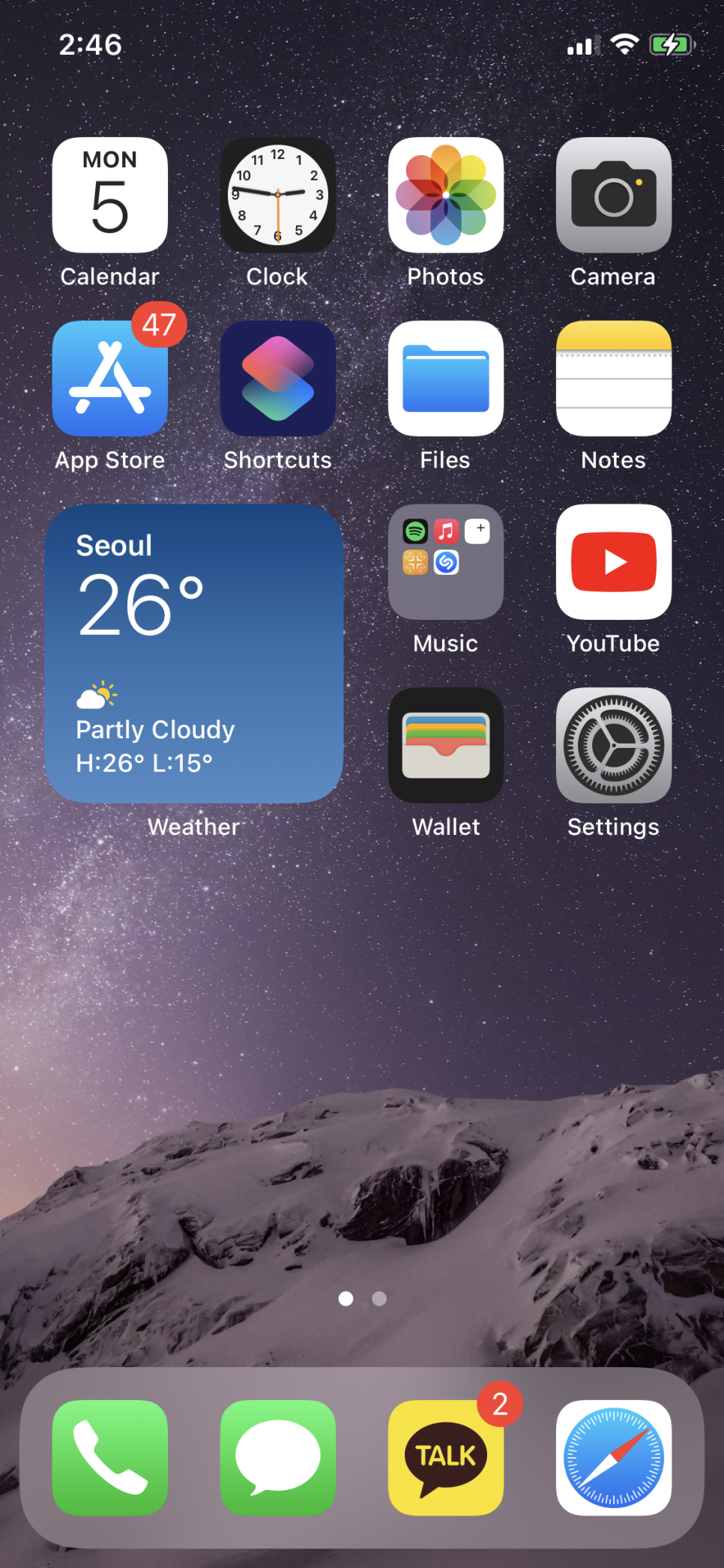This screenshot has width=724, height=1568.
Task: Open the Photos app
Action: click(446, 195)
